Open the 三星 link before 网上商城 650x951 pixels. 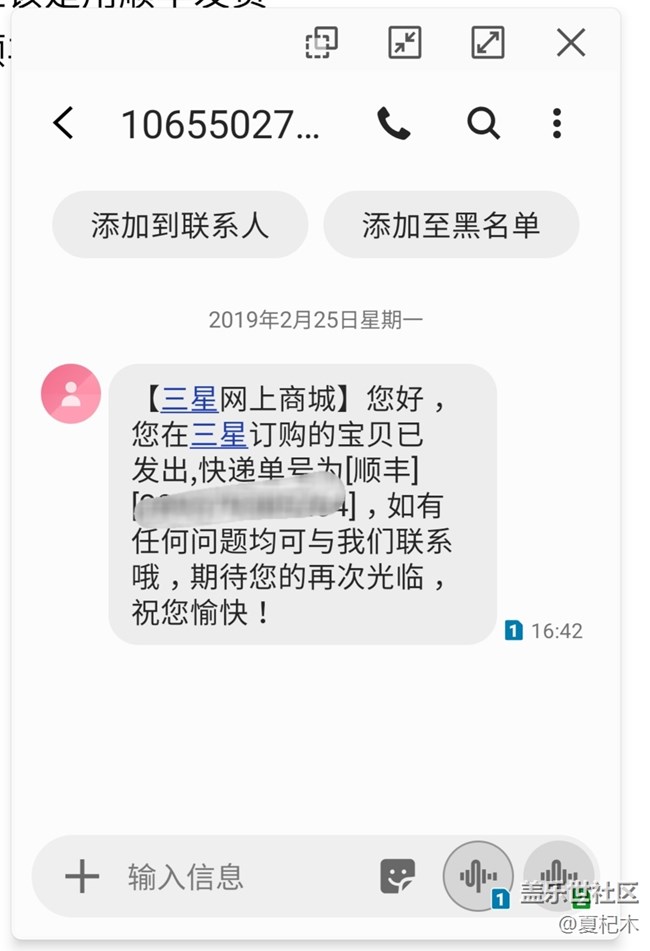pos(189,401)
